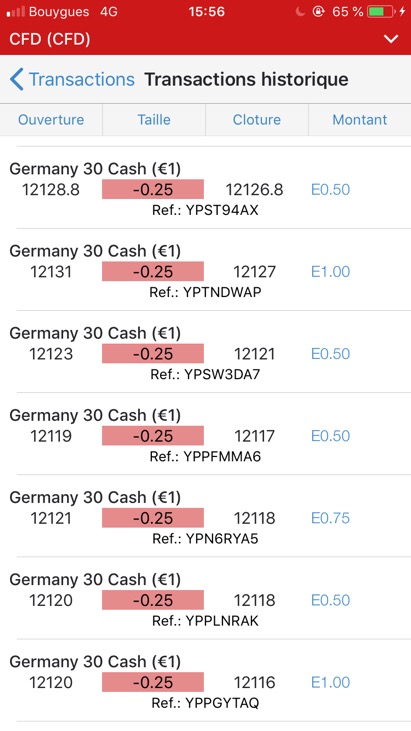Sort by the Taille column

154,120
